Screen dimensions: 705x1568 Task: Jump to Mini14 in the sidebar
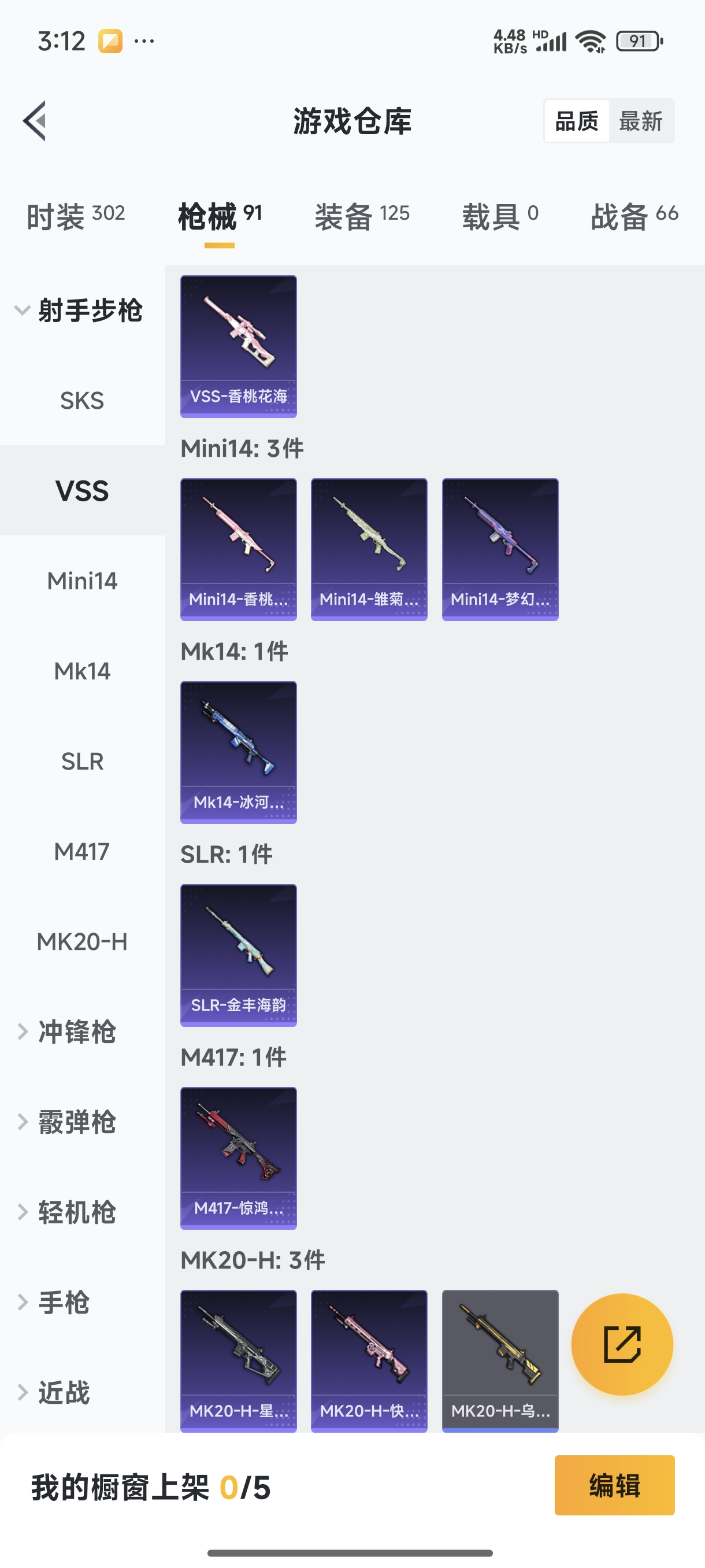[x=82, y=580]
